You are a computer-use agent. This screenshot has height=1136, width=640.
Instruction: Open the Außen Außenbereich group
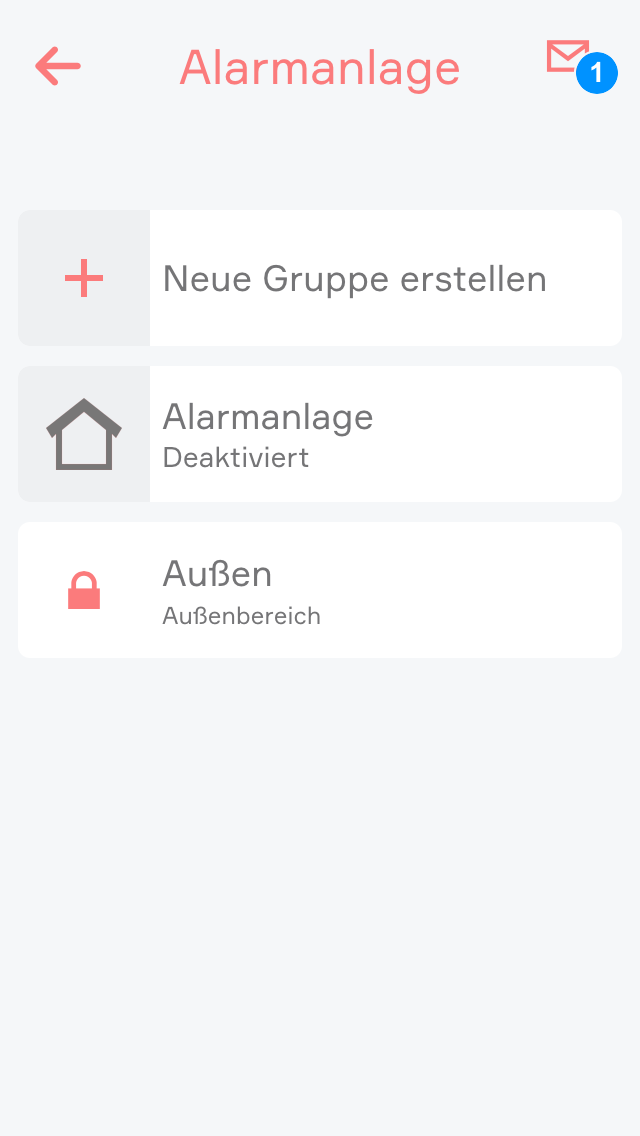pyautogui.click(x=320, y=590)
